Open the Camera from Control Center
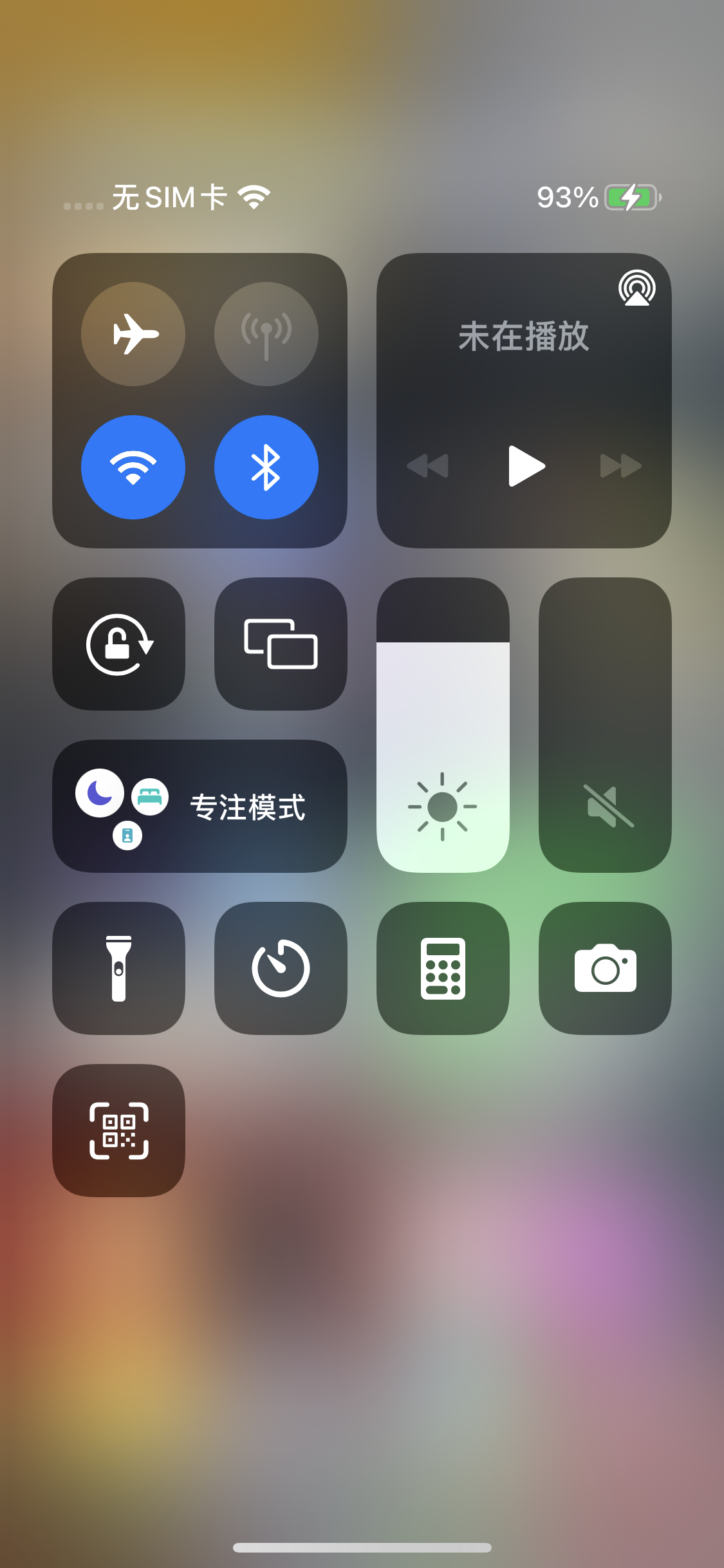 pos(604,969)
